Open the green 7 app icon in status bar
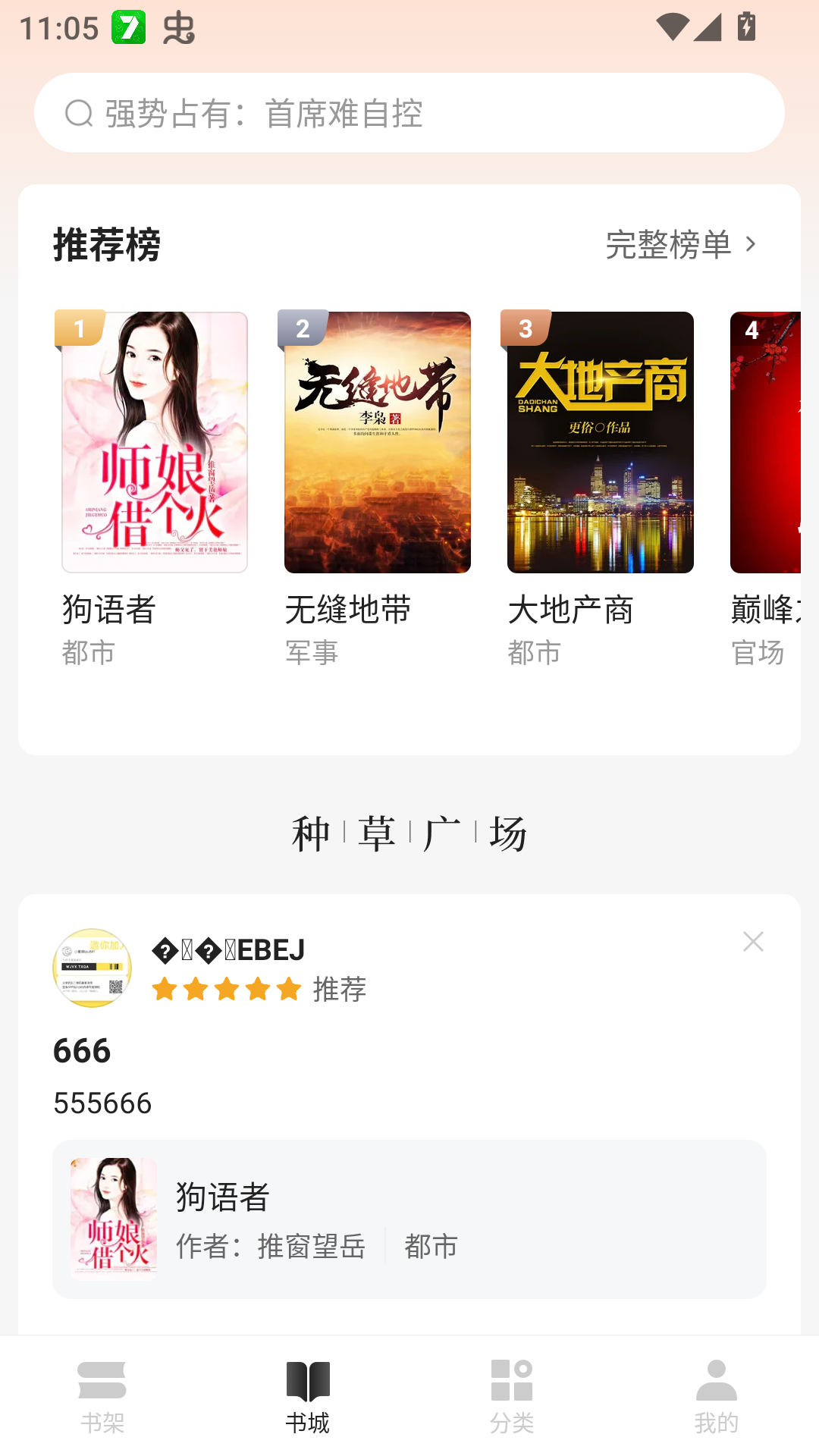Screen dimensions: 819x1456 (127, 25)
